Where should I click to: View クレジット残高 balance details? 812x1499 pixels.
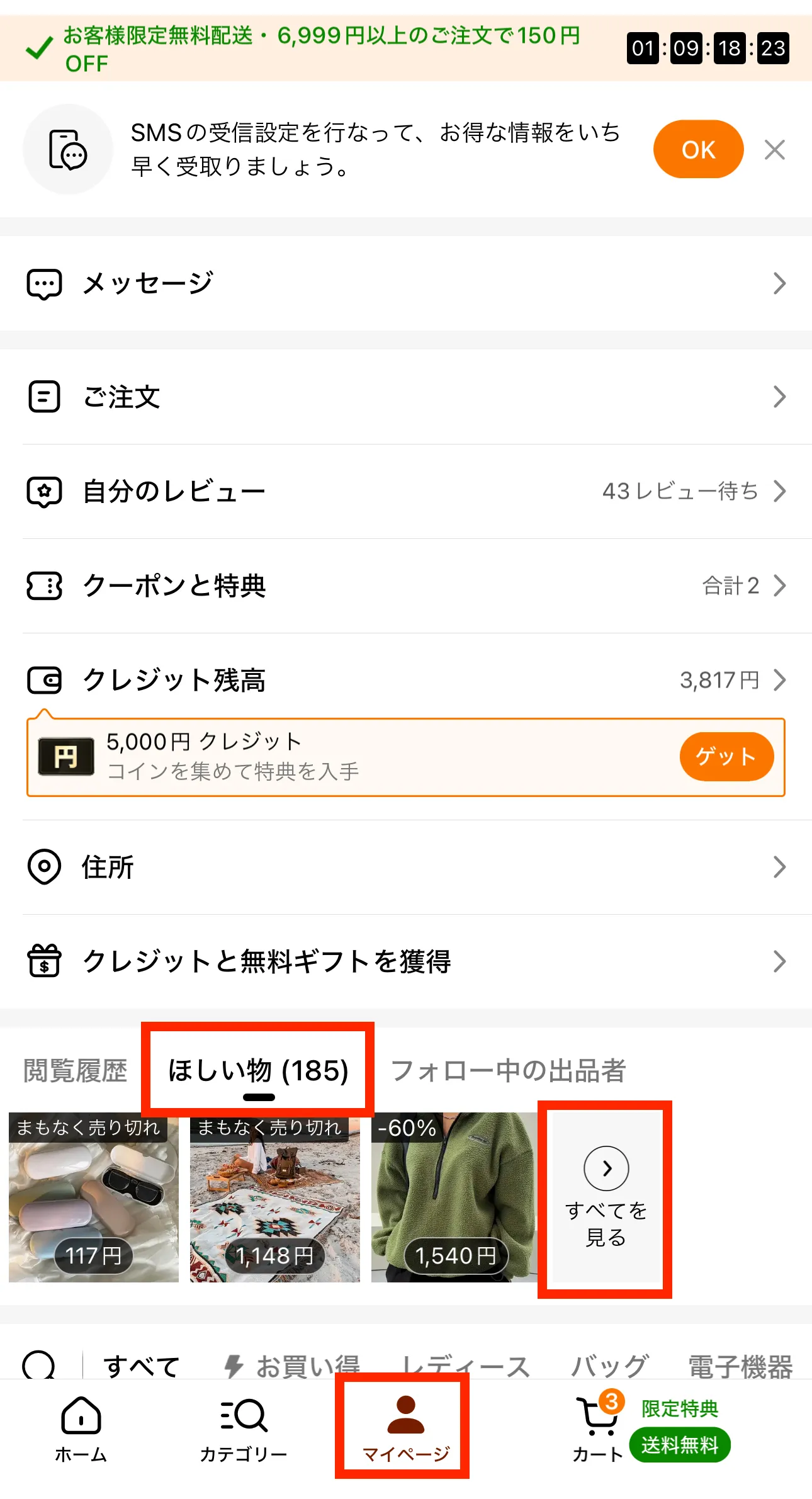[405, 680]
